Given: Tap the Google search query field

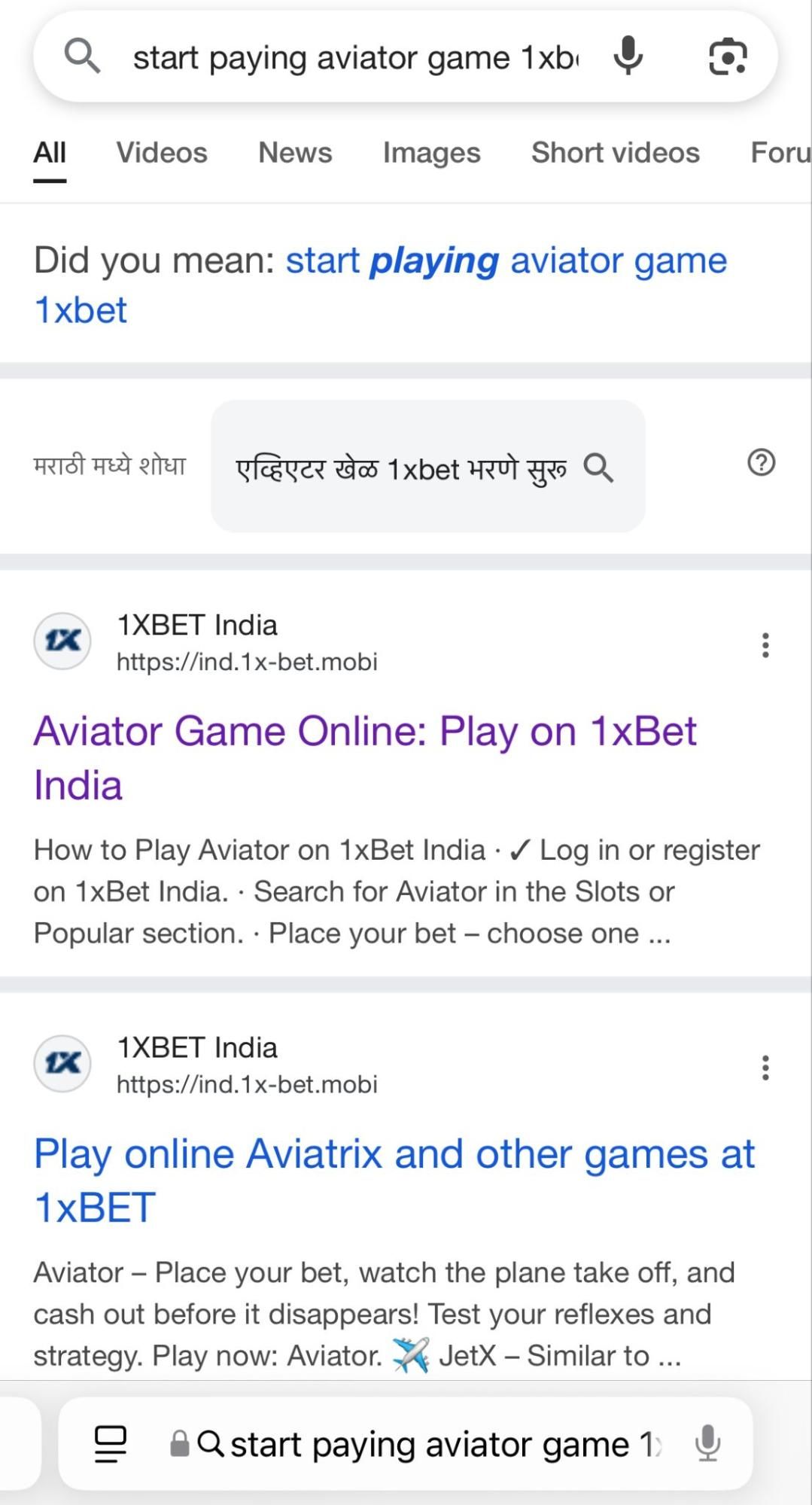Looking at the screenshot, I should point(354,58).
